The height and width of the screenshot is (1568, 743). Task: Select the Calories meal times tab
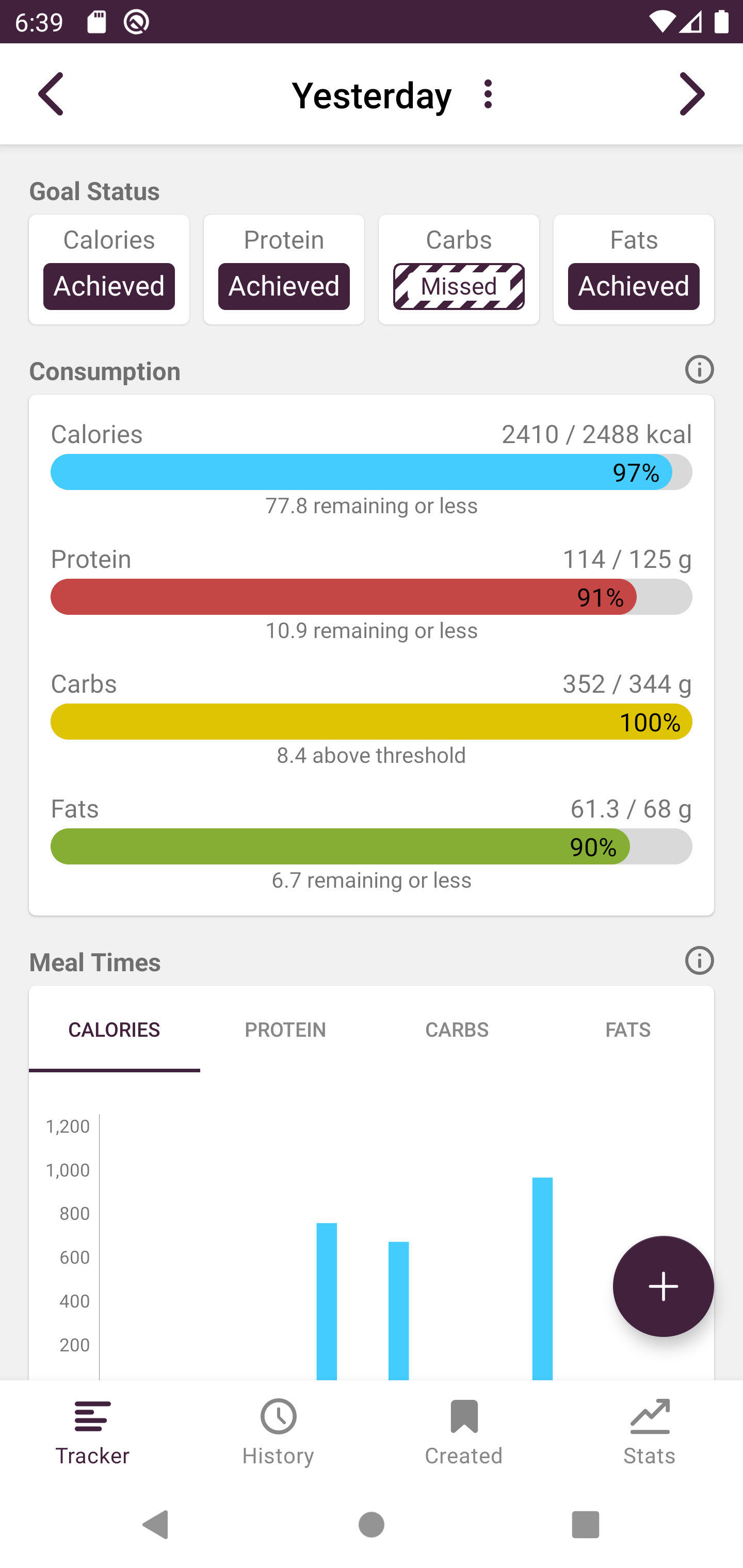point(114,1030)
